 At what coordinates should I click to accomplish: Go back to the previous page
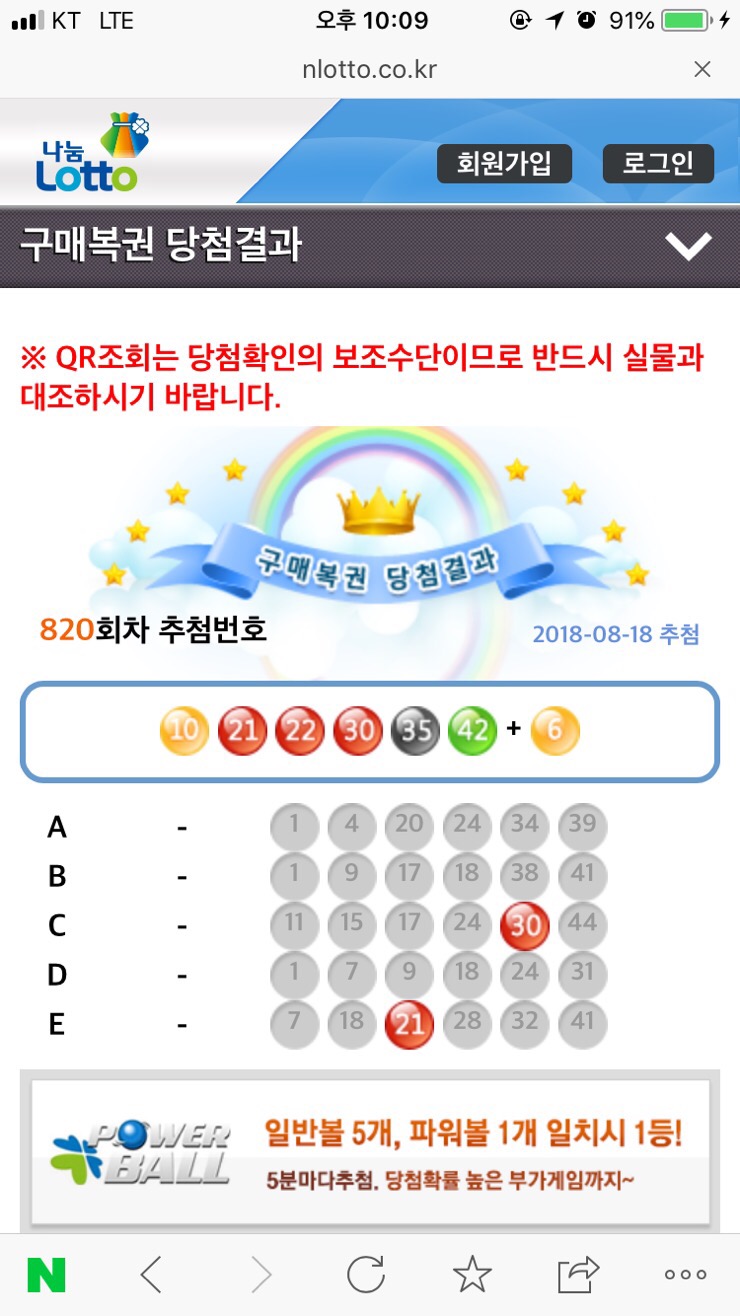(152, 1275)
